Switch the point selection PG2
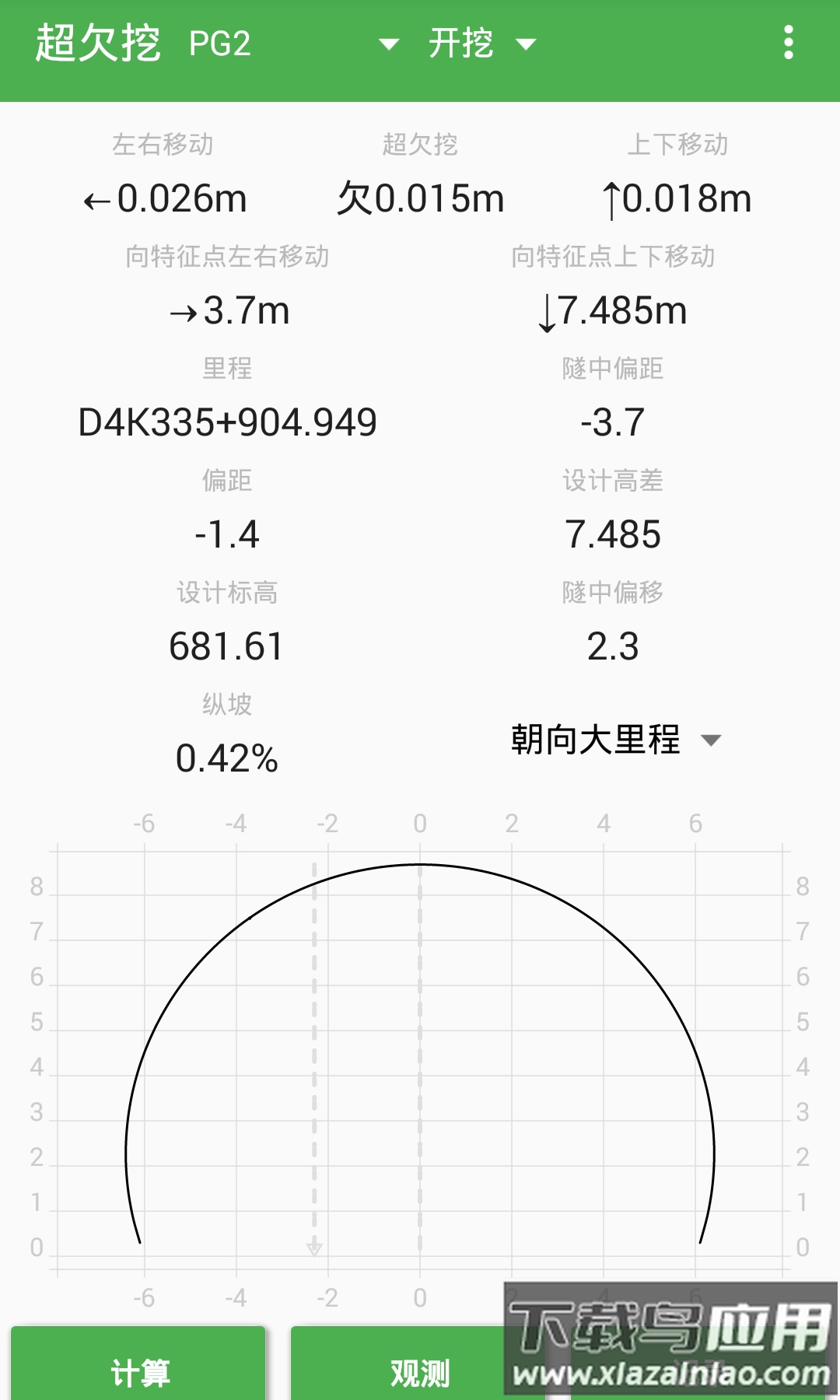Viewport: 840px width, 1400px height. [x=220, y=44]
